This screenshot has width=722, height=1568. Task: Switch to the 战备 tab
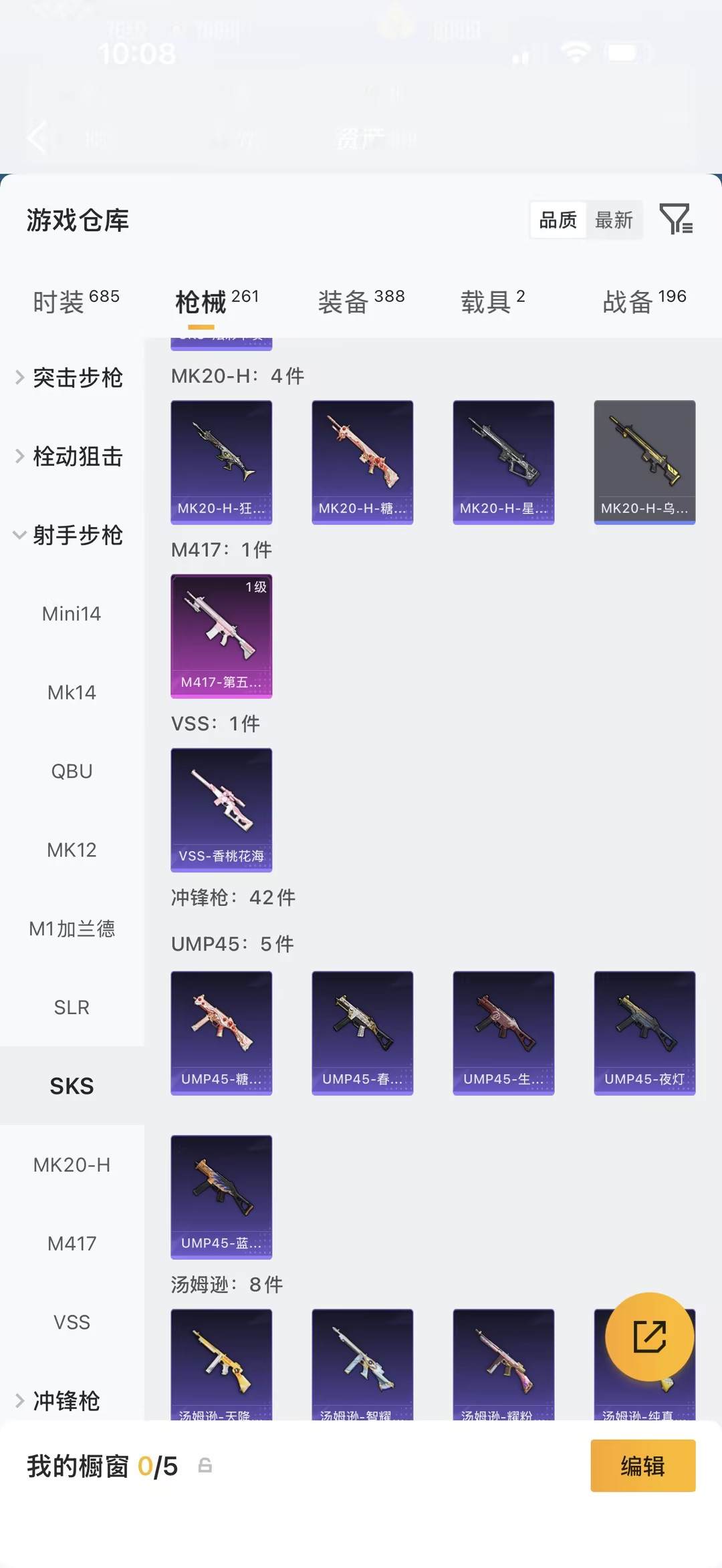coord(644,301)
